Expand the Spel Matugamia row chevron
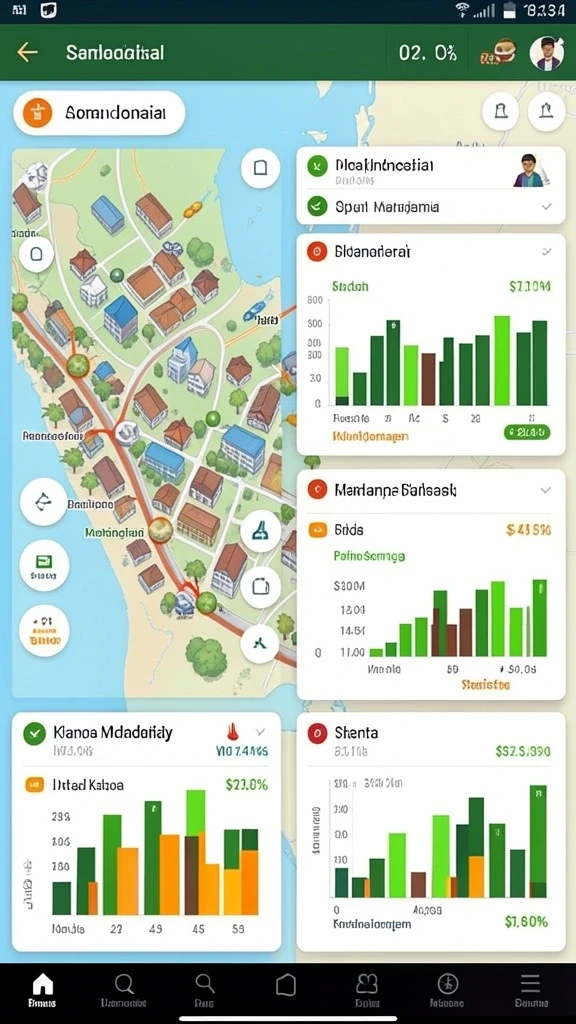 (547, 207)
